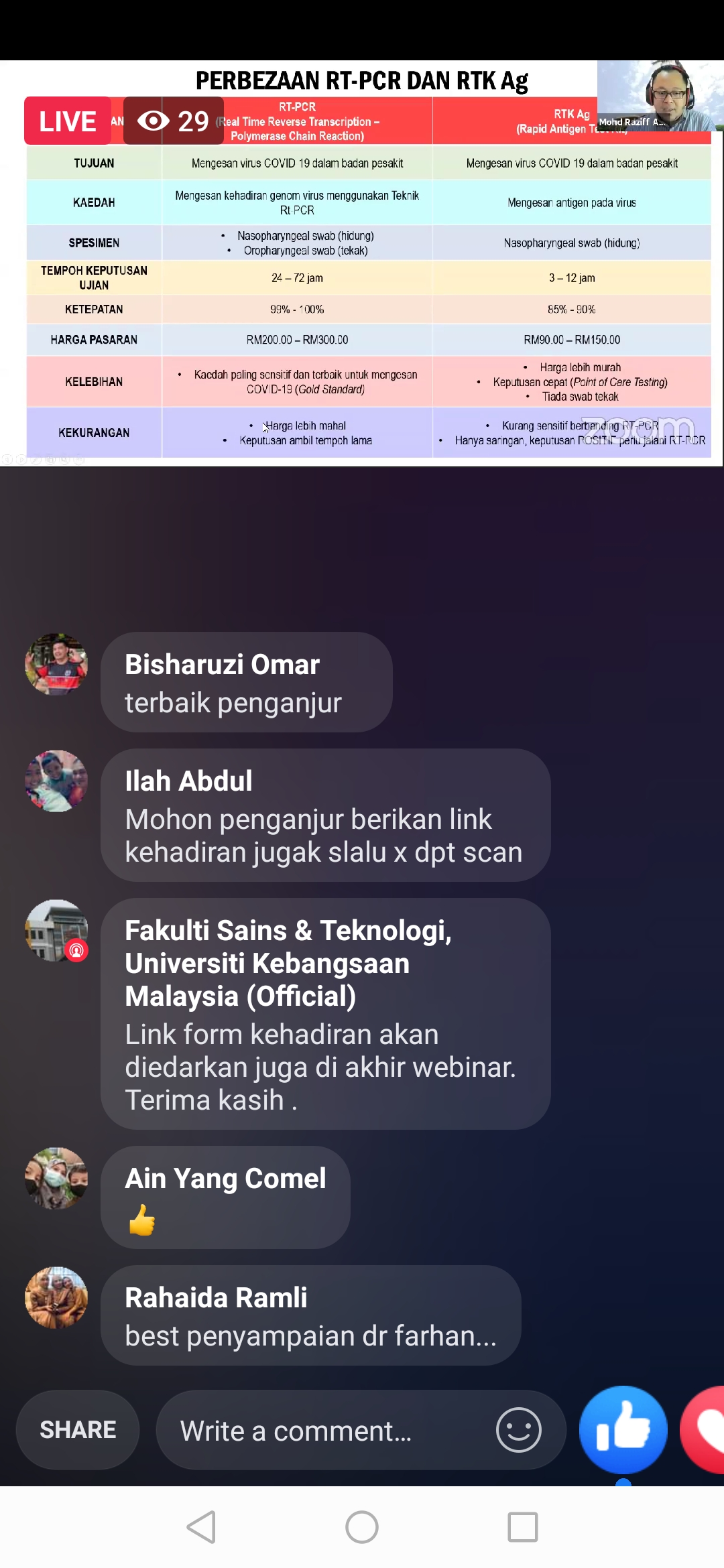Tap the SHARE button
The image size is (724, 1568).
78,1429
